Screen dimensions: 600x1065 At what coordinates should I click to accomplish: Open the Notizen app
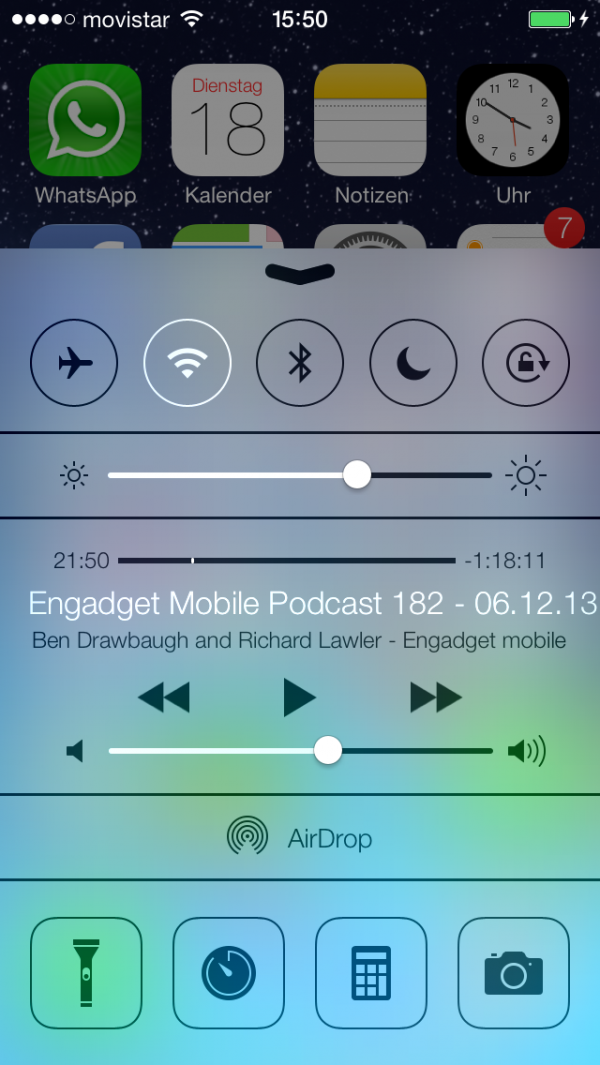[x=371, y=120]
